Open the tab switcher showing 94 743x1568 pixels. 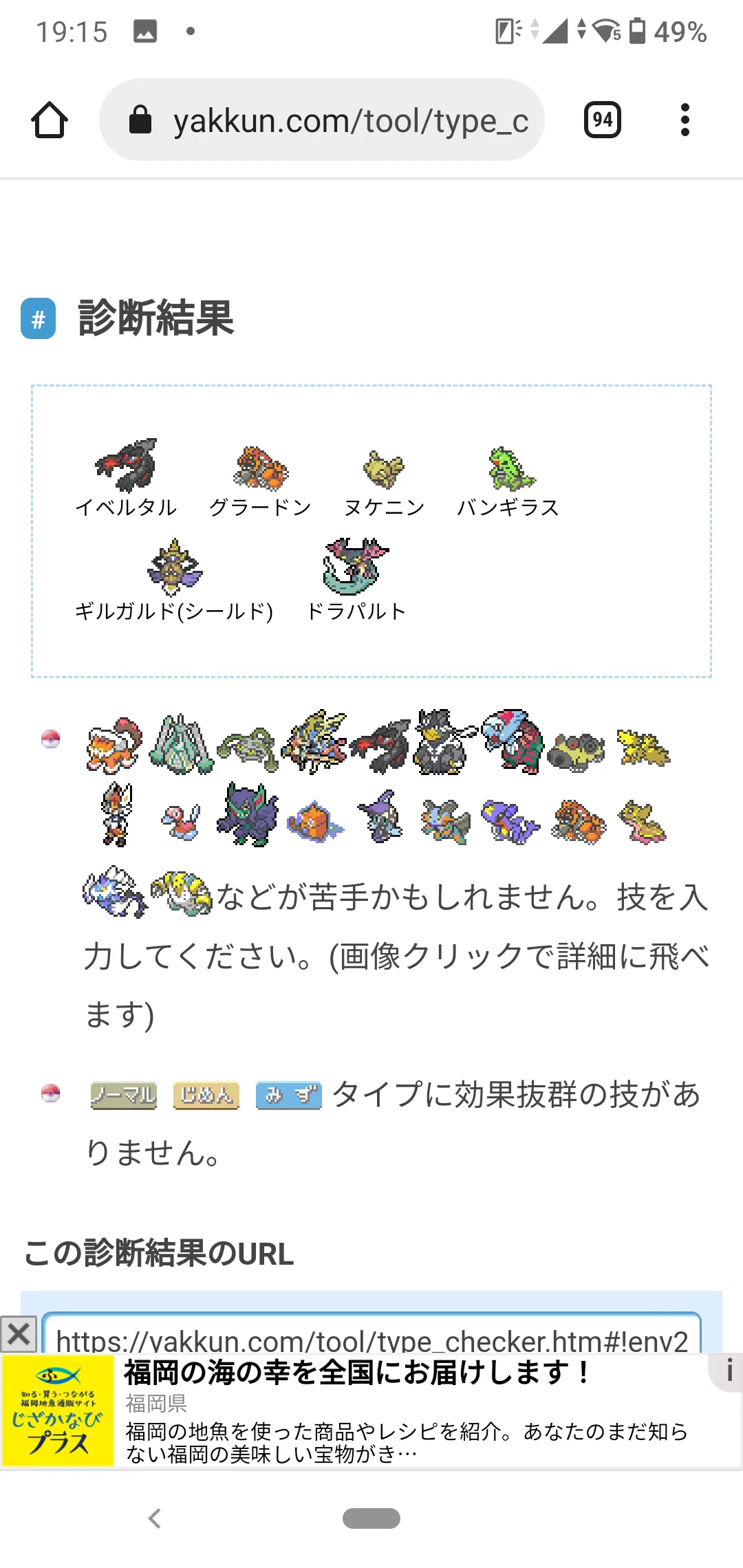click(603, 120)
